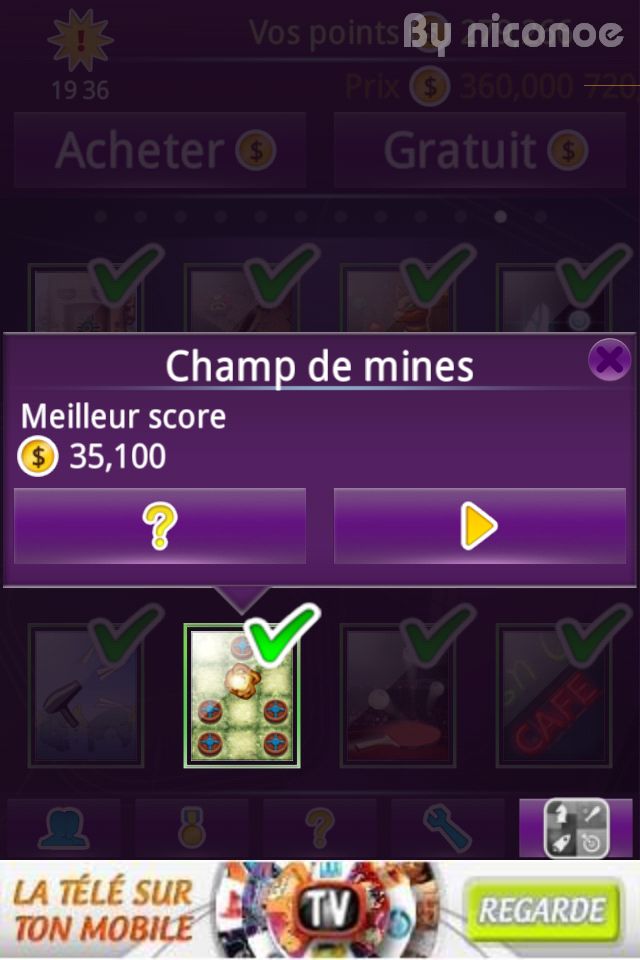
Task: Open the question mark in bottom bar
Action: (320, 828)
